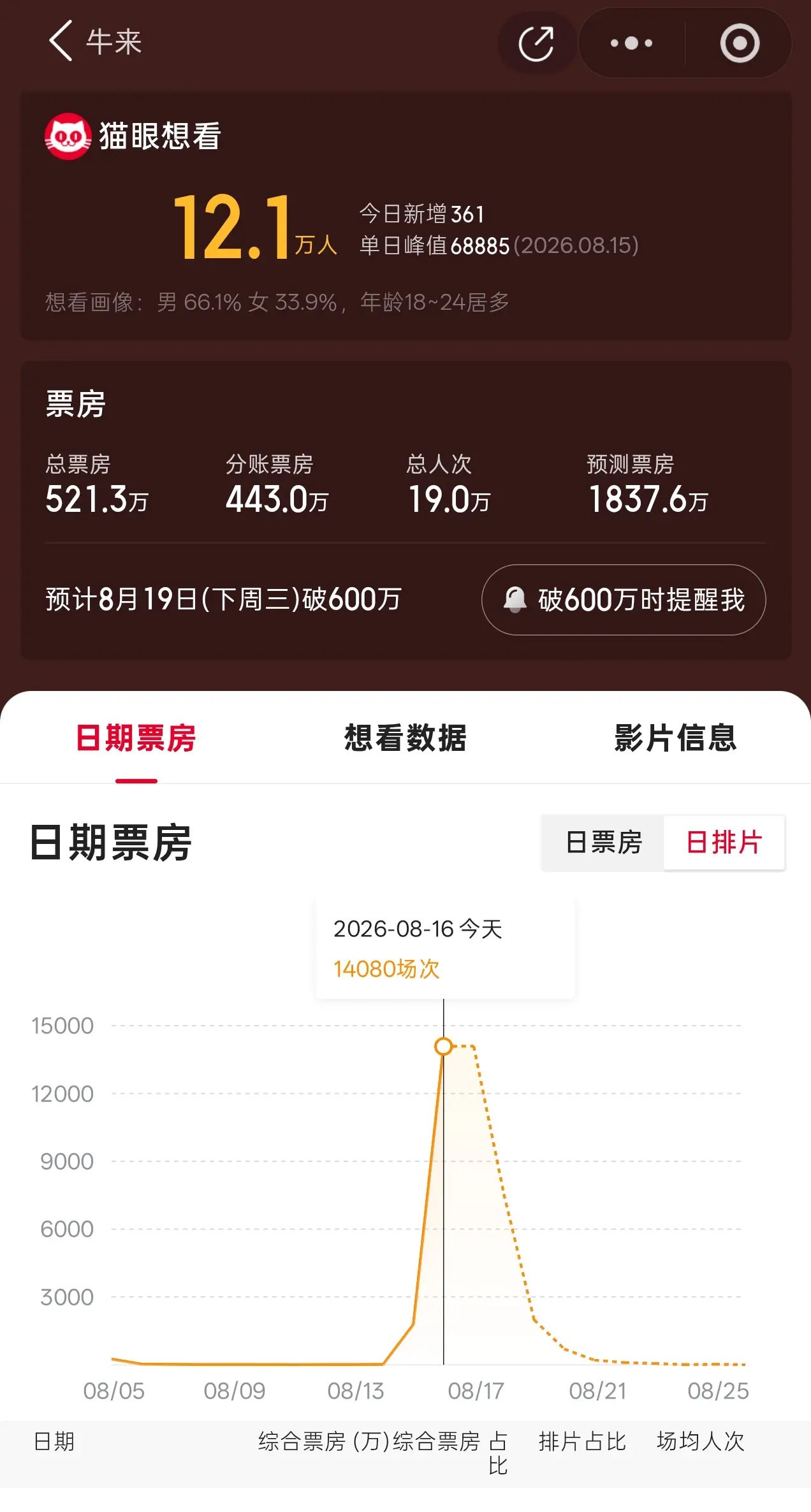Select the 日排片 chart option
This screenshot has width=811, height=1512.
(x=724, y=842)
